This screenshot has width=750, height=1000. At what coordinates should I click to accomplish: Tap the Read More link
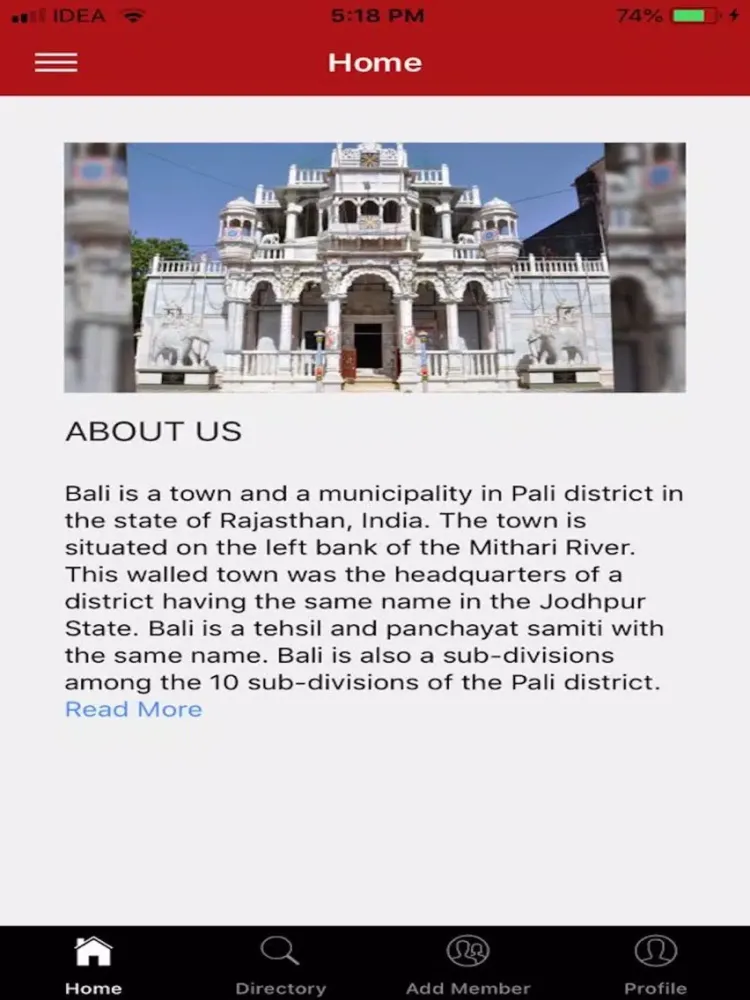click(133, 709)
